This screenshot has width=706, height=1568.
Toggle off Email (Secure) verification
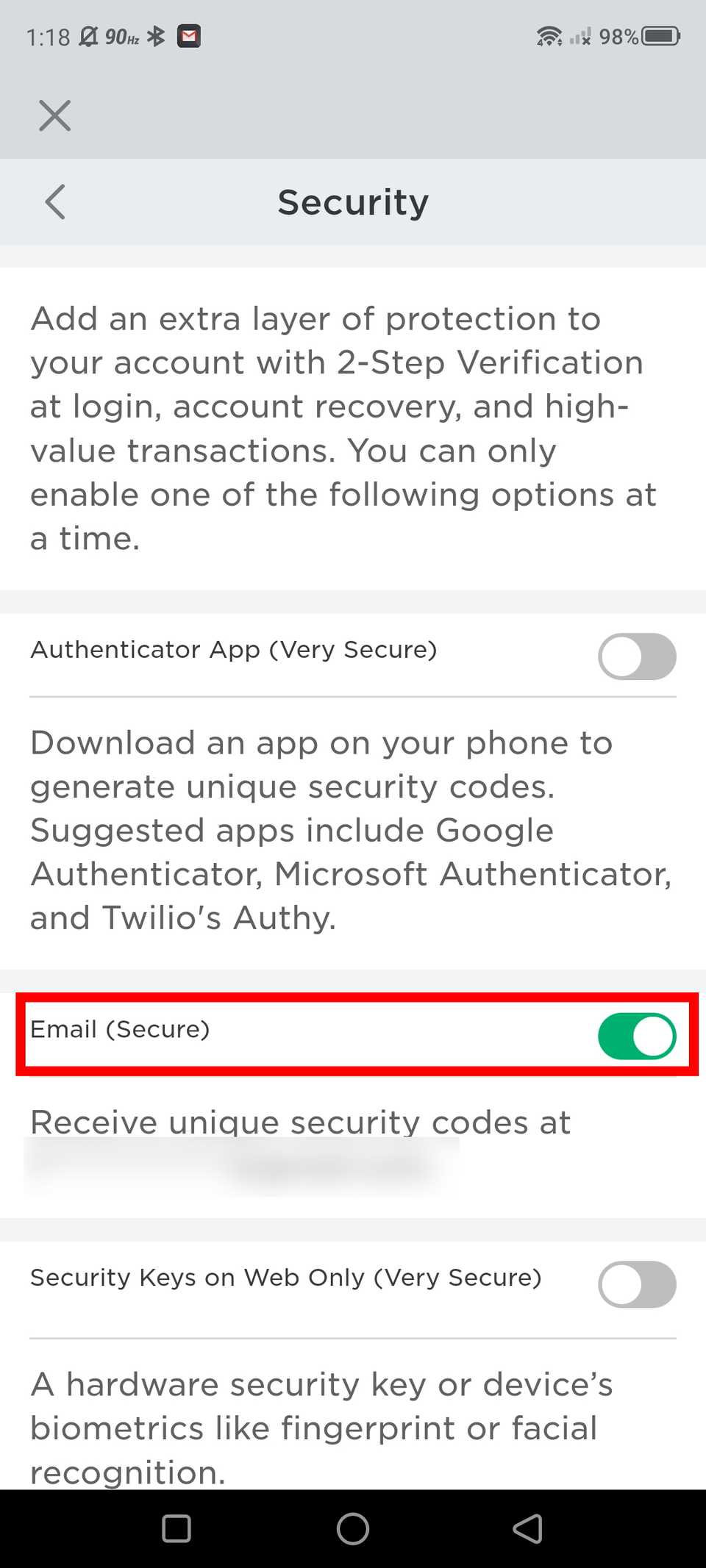[637, 1036]
